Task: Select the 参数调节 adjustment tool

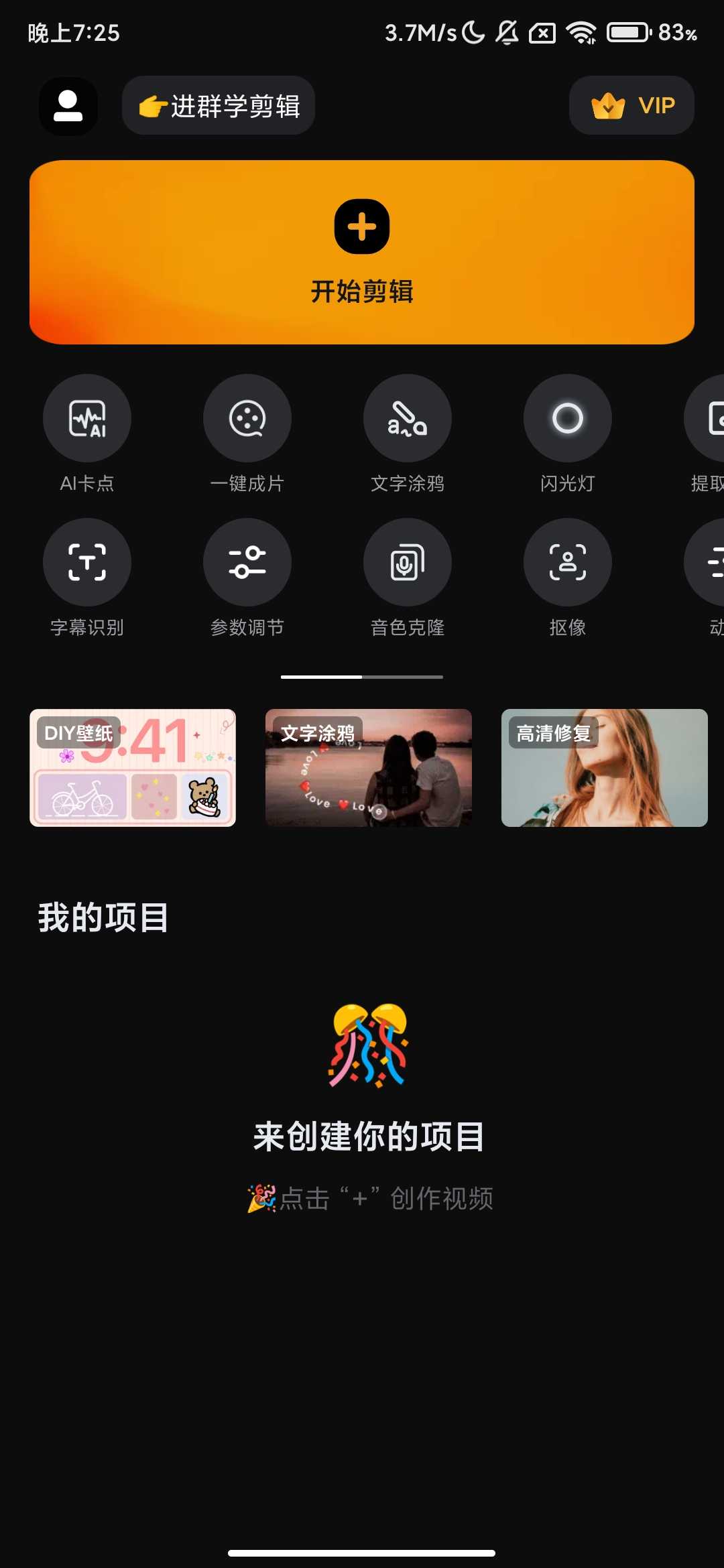Action: click(247, 563)
